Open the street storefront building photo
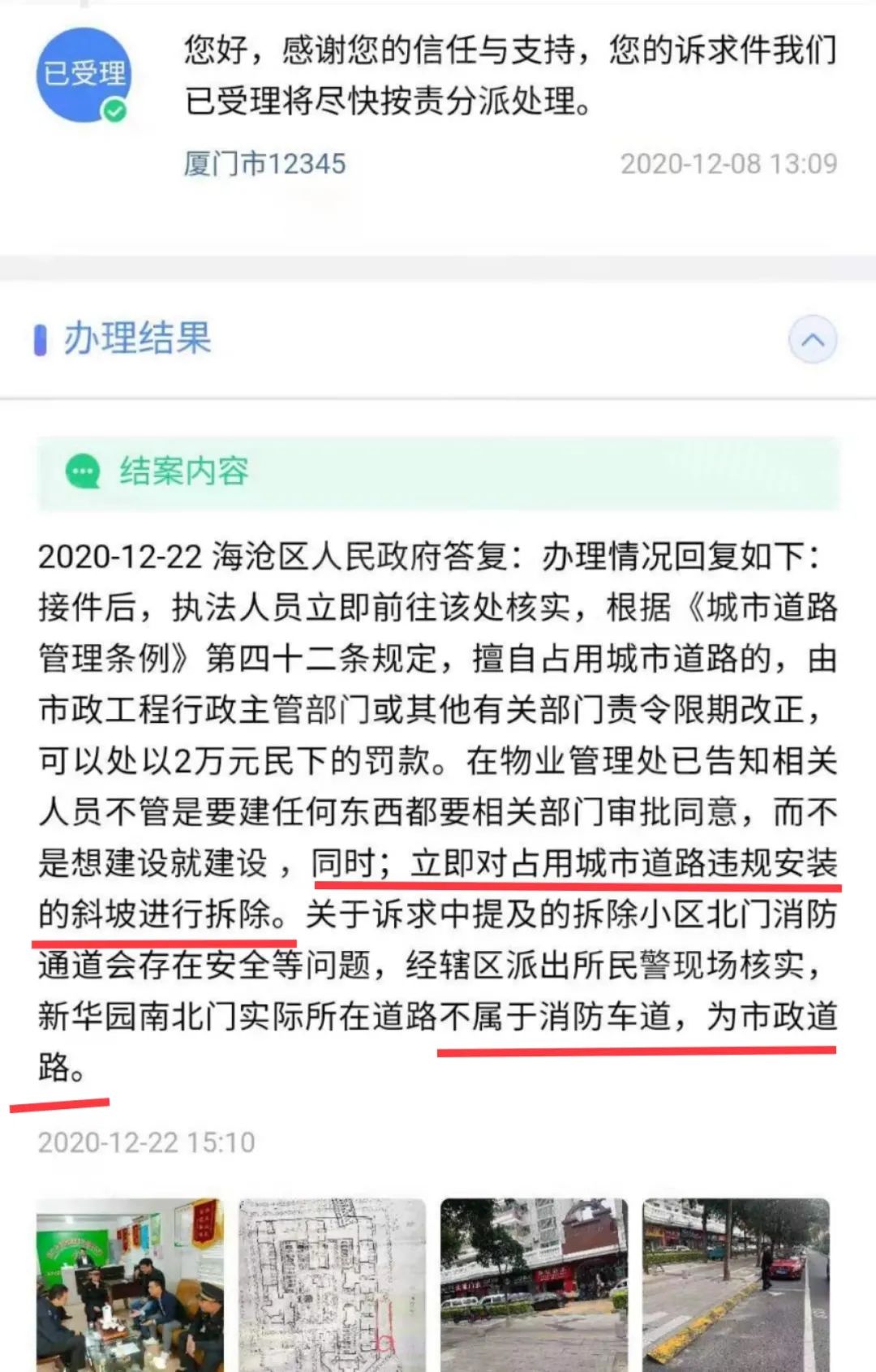This screenshot has height=1372, width=876. [x=534, y=1284]
